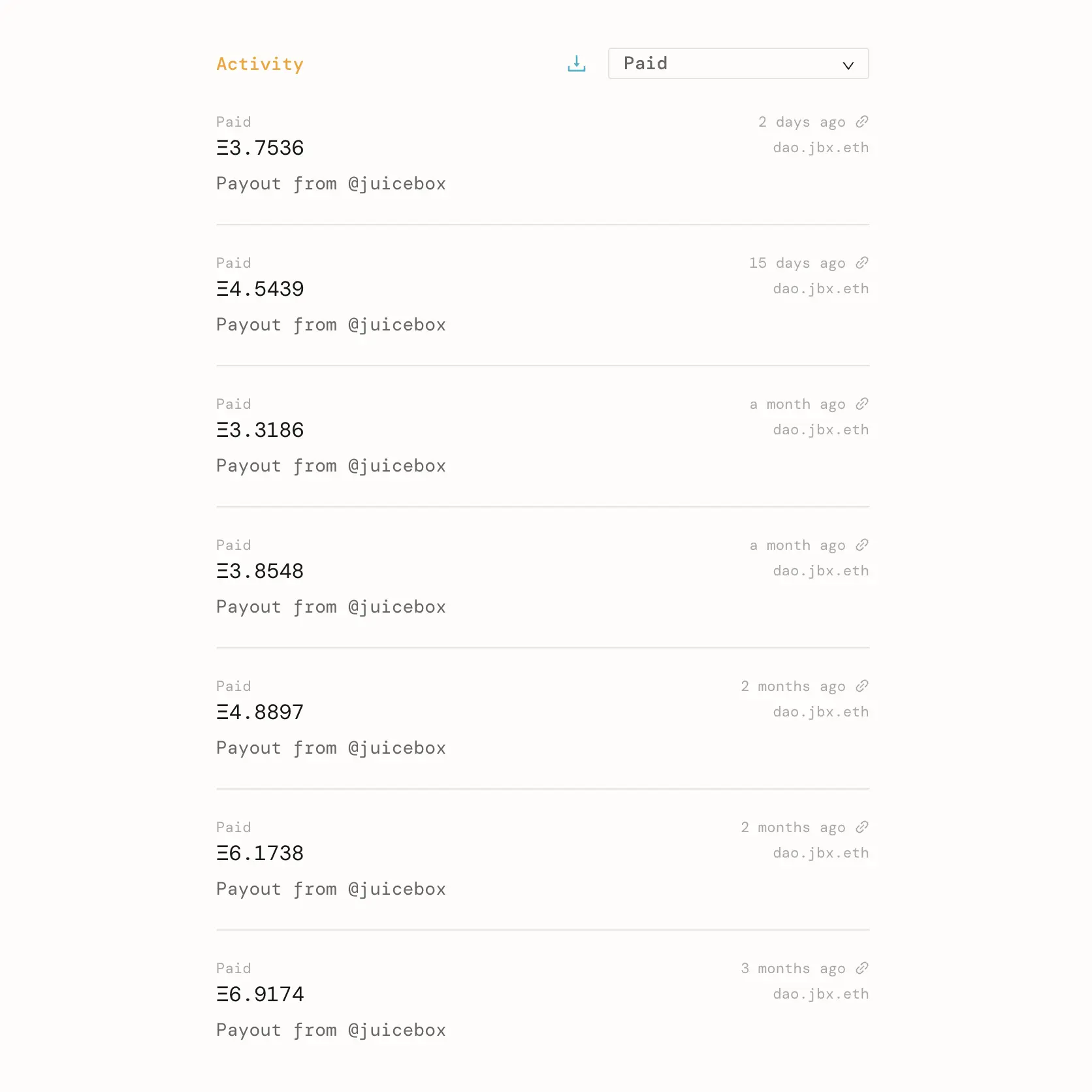
Task: Open transaction link for Ξ3.7536 payment
Action: [862, 121]
